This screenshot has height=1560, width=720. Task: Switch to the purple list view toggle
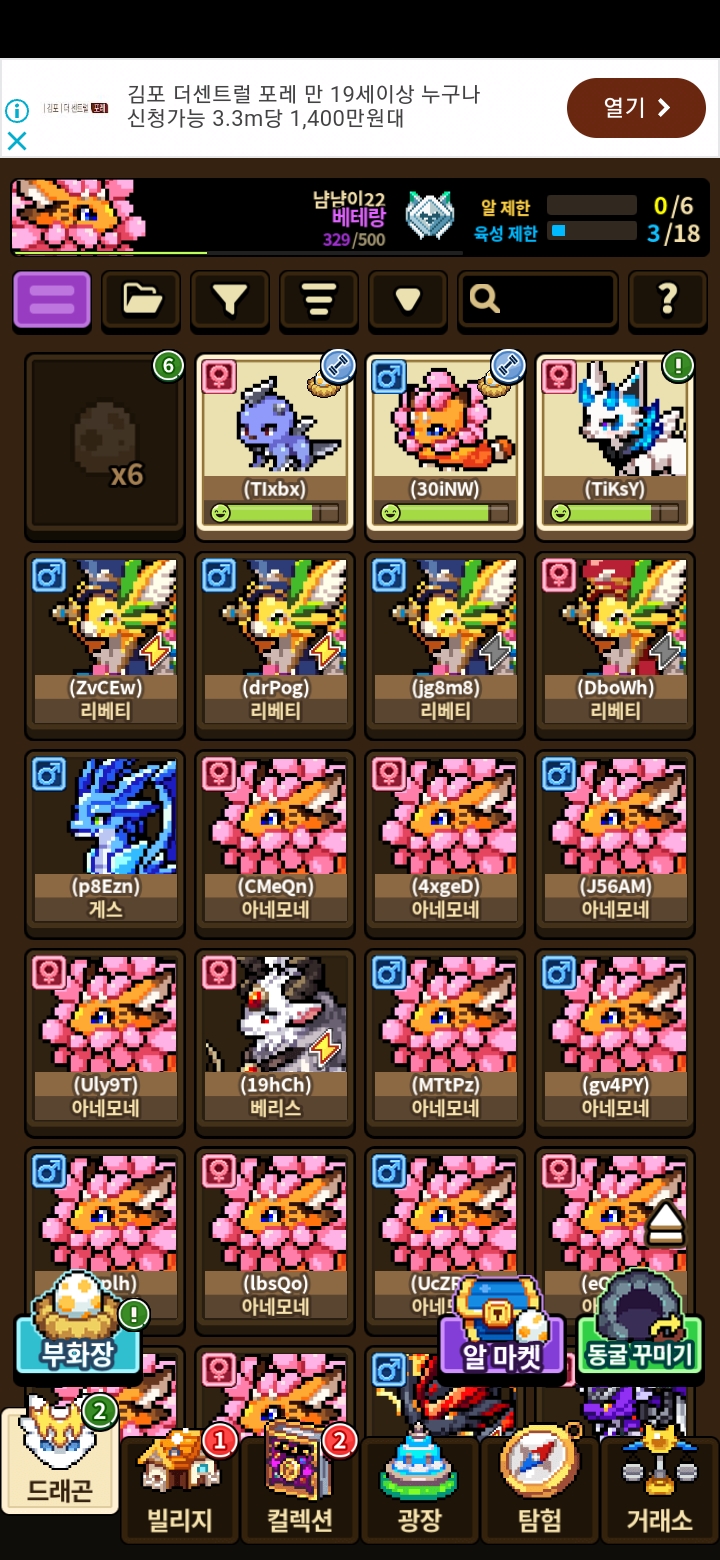52,299
